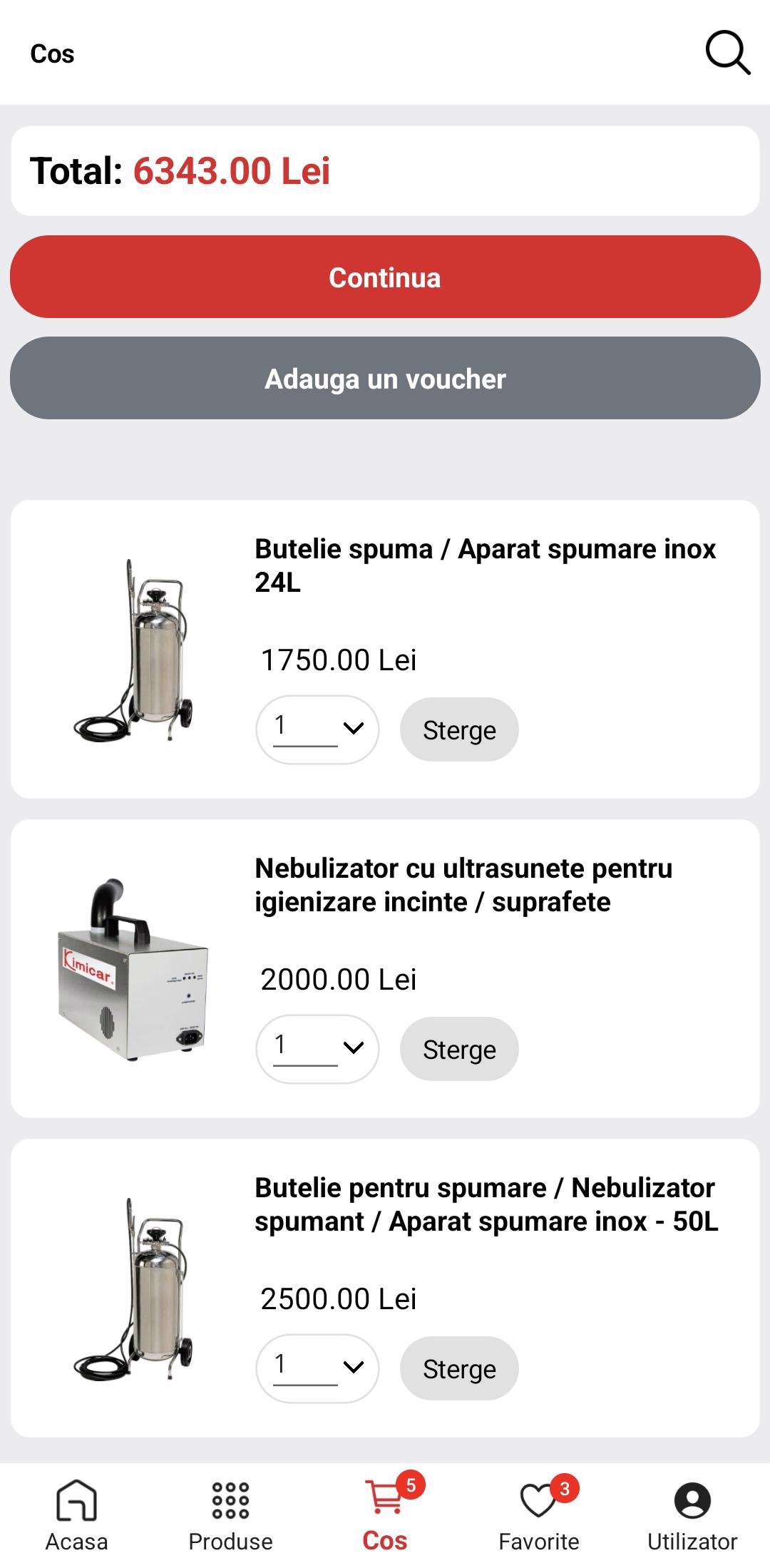This screenshot has height=1568, width=770.
Task: Expand quantity dropdown for Nebulizator cu ultrasunete
Action: pos(317,1049)
